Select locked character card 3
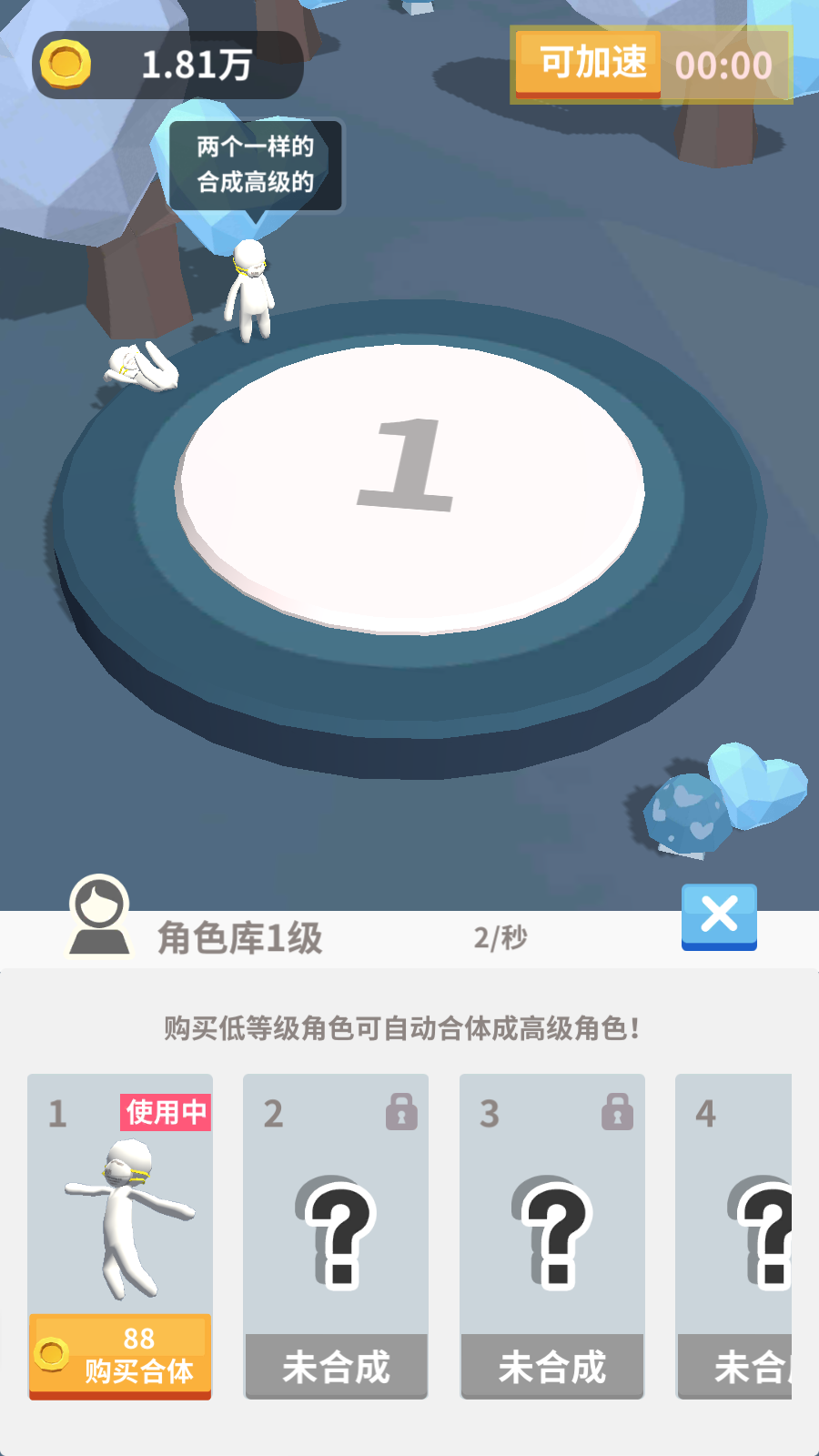819x1456 pixels. click(x=552, y=1235)
